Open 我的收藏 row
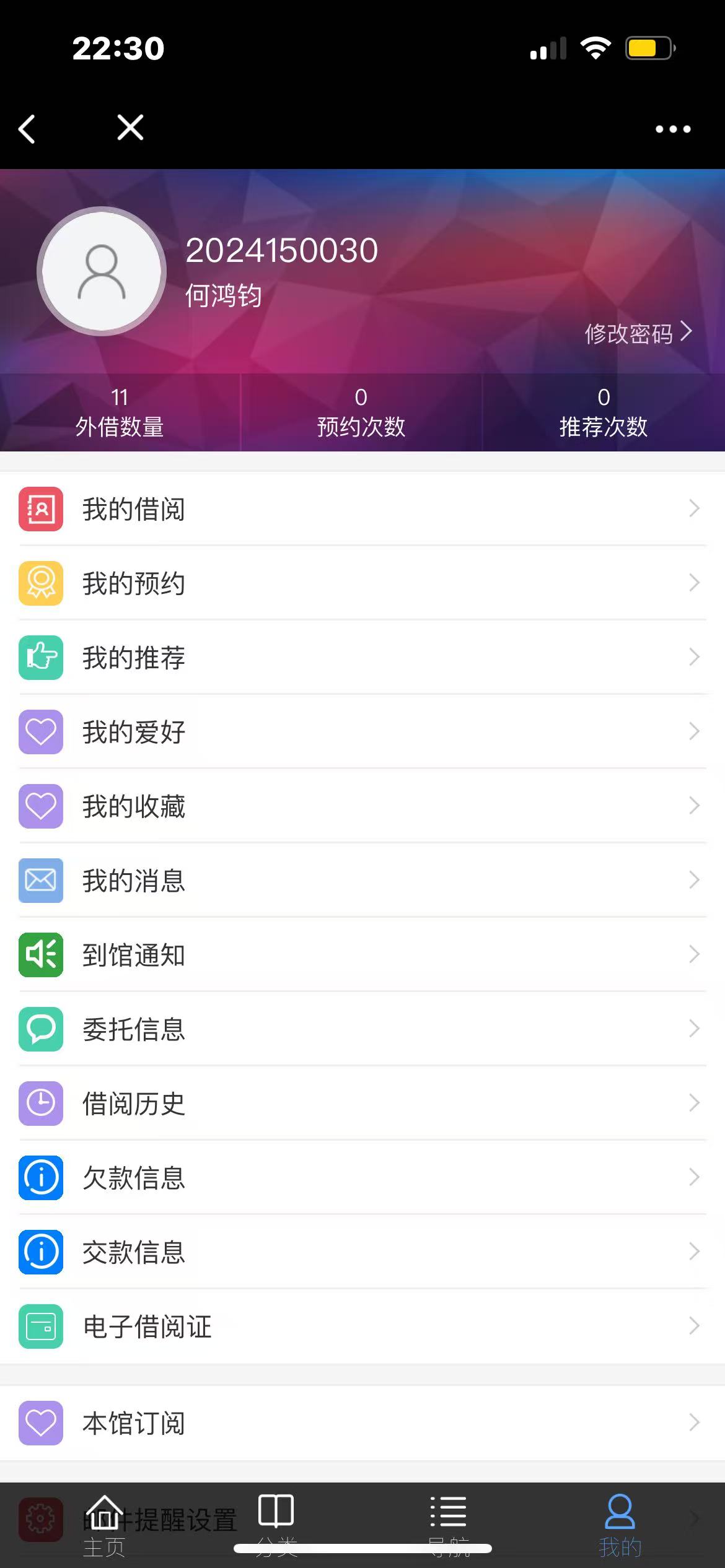This screenshot has height=1568, width=725. coord(362,806)
